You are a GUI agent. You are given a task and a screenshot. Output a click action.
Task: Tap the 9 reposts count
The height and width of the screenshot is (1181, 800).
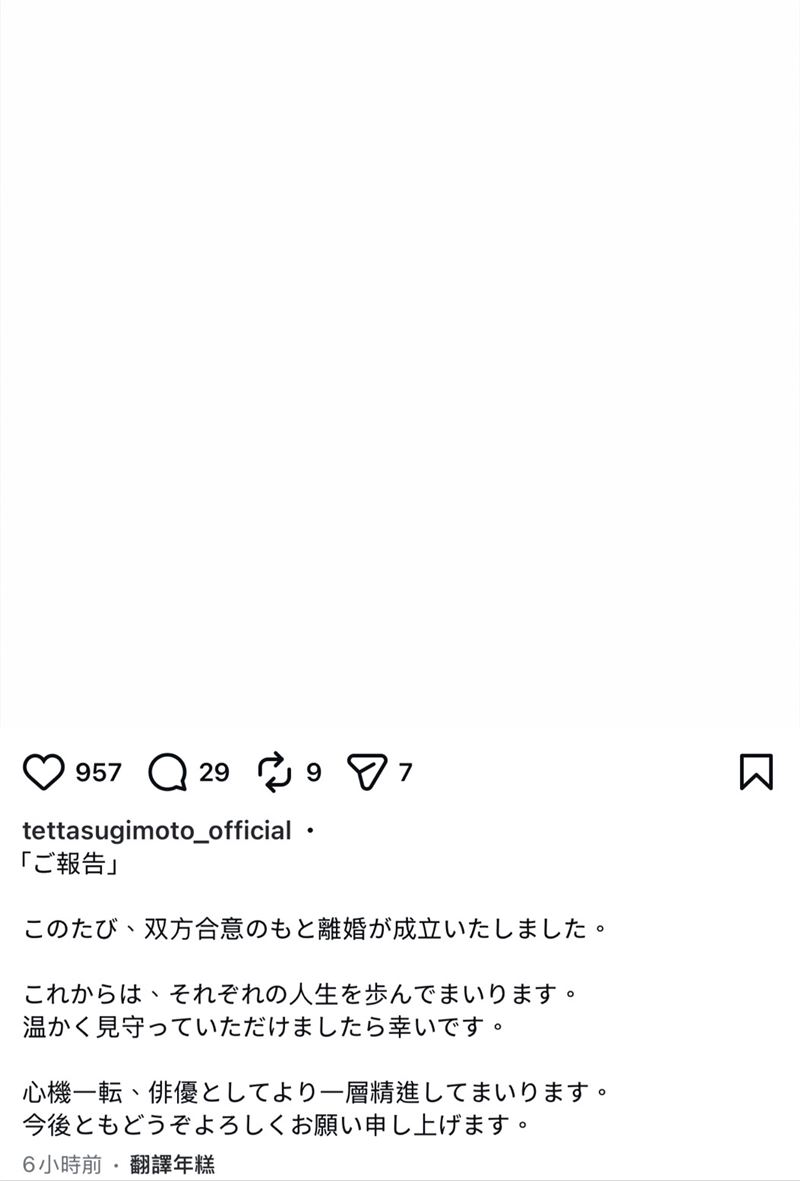(313, 772)
